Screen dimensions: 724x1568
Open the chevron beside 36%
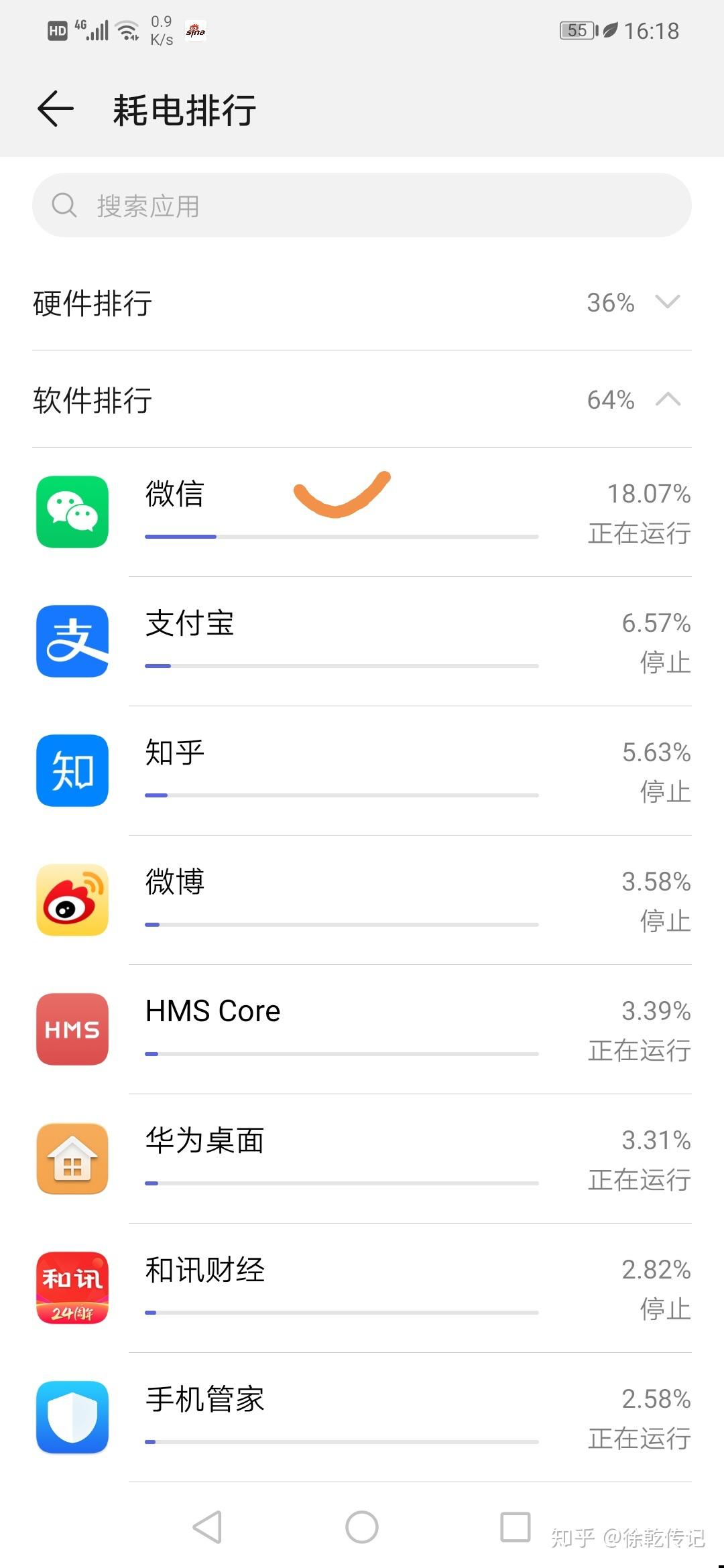[668, 303]
